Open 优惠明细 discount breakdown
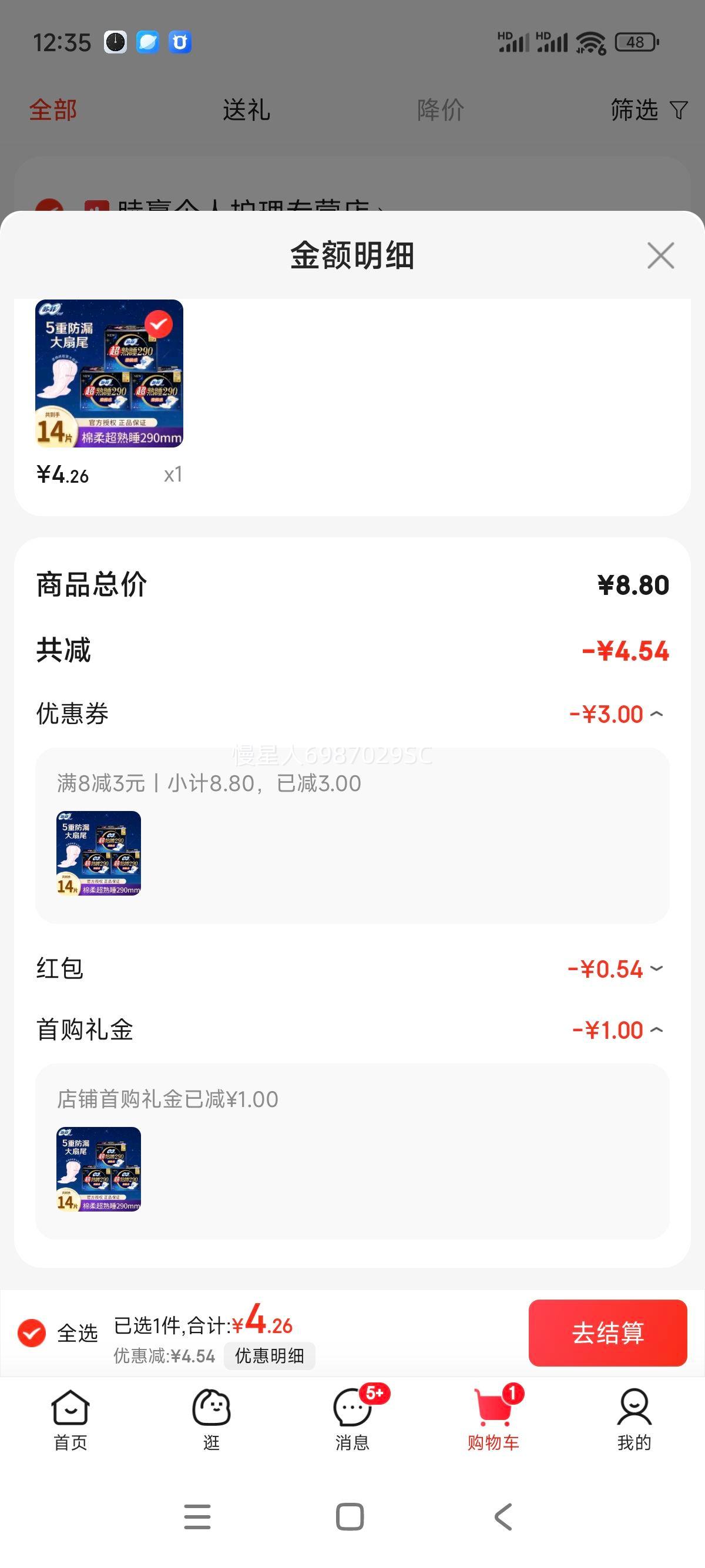Viewport: 705px width, 1568px height. 269,1355
